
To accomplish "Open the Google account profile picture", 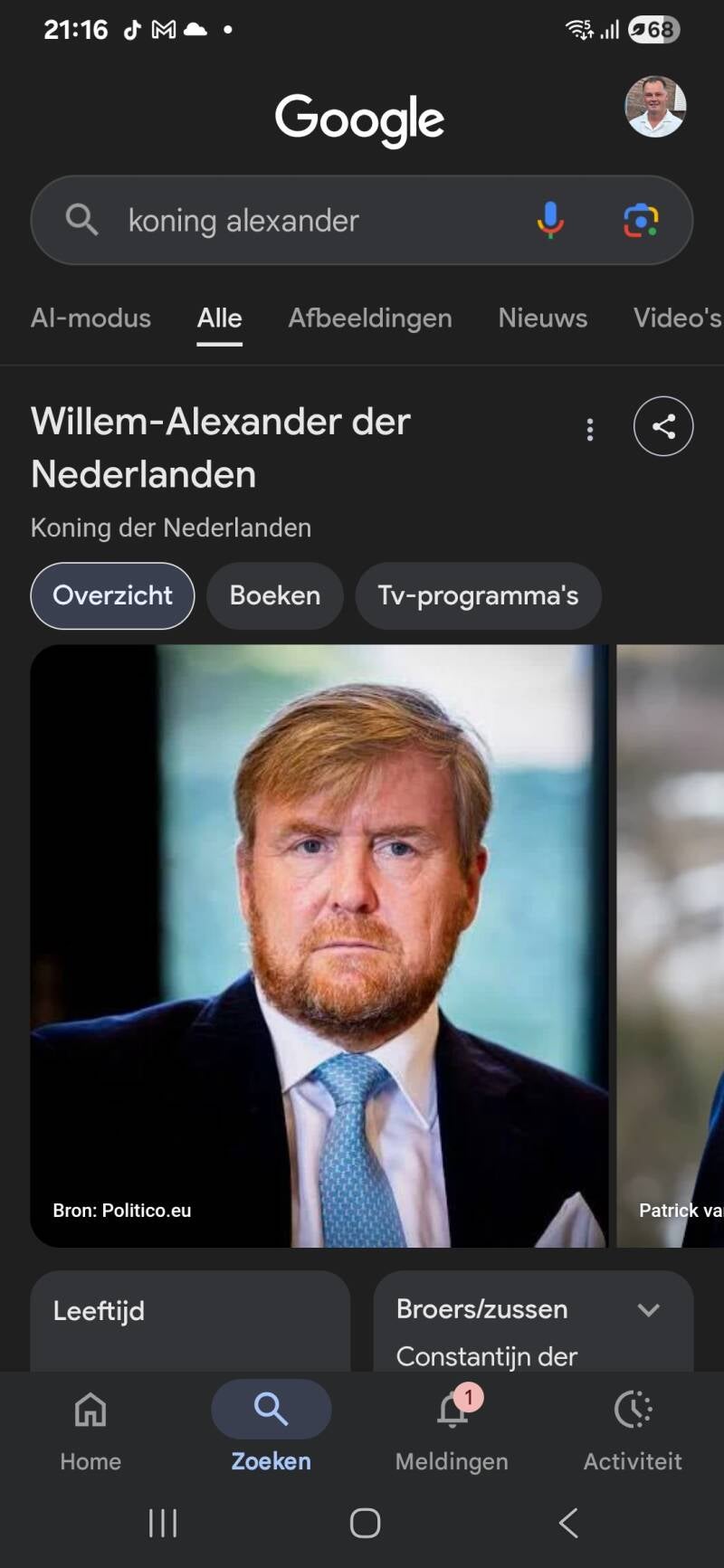I will [655, 107].
